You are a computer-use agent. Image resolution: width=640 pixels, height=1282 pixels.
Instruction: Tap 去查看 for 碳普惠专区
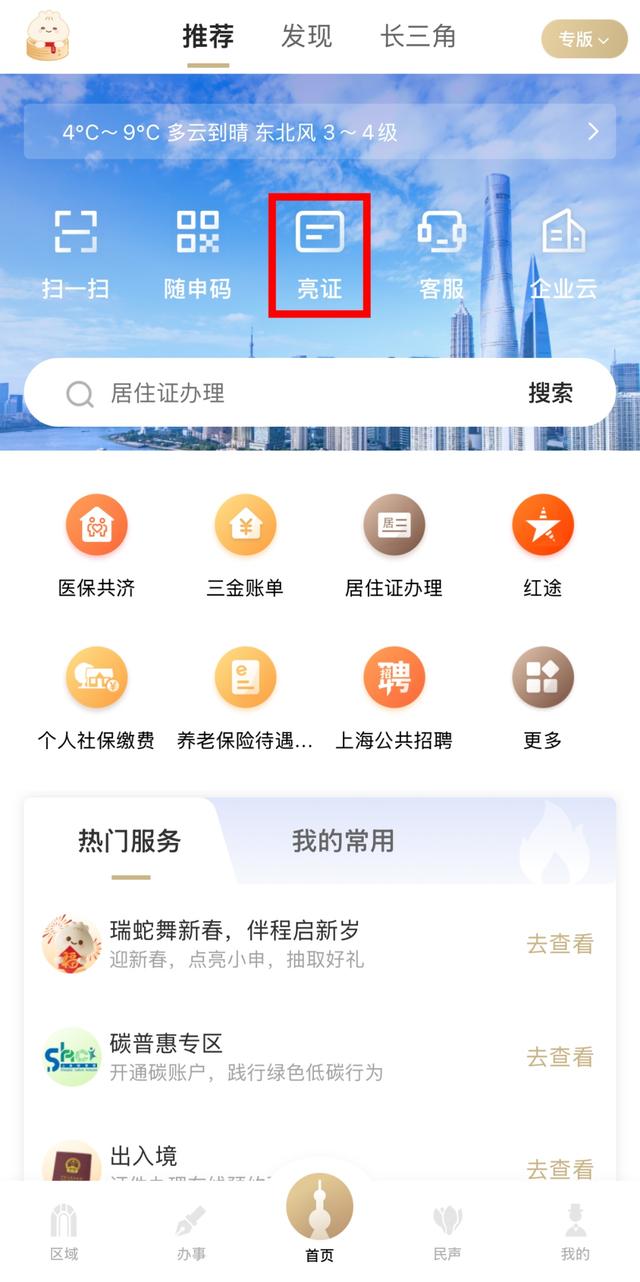[560, 1057]
